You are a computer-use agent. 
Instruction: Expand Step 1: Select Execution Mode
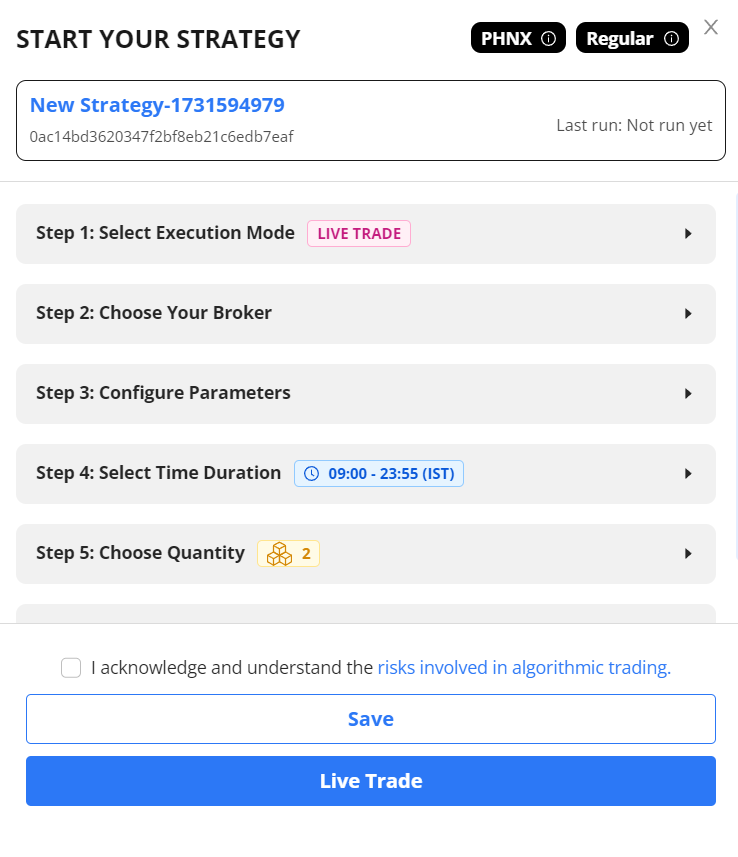[x=366, y=234]
